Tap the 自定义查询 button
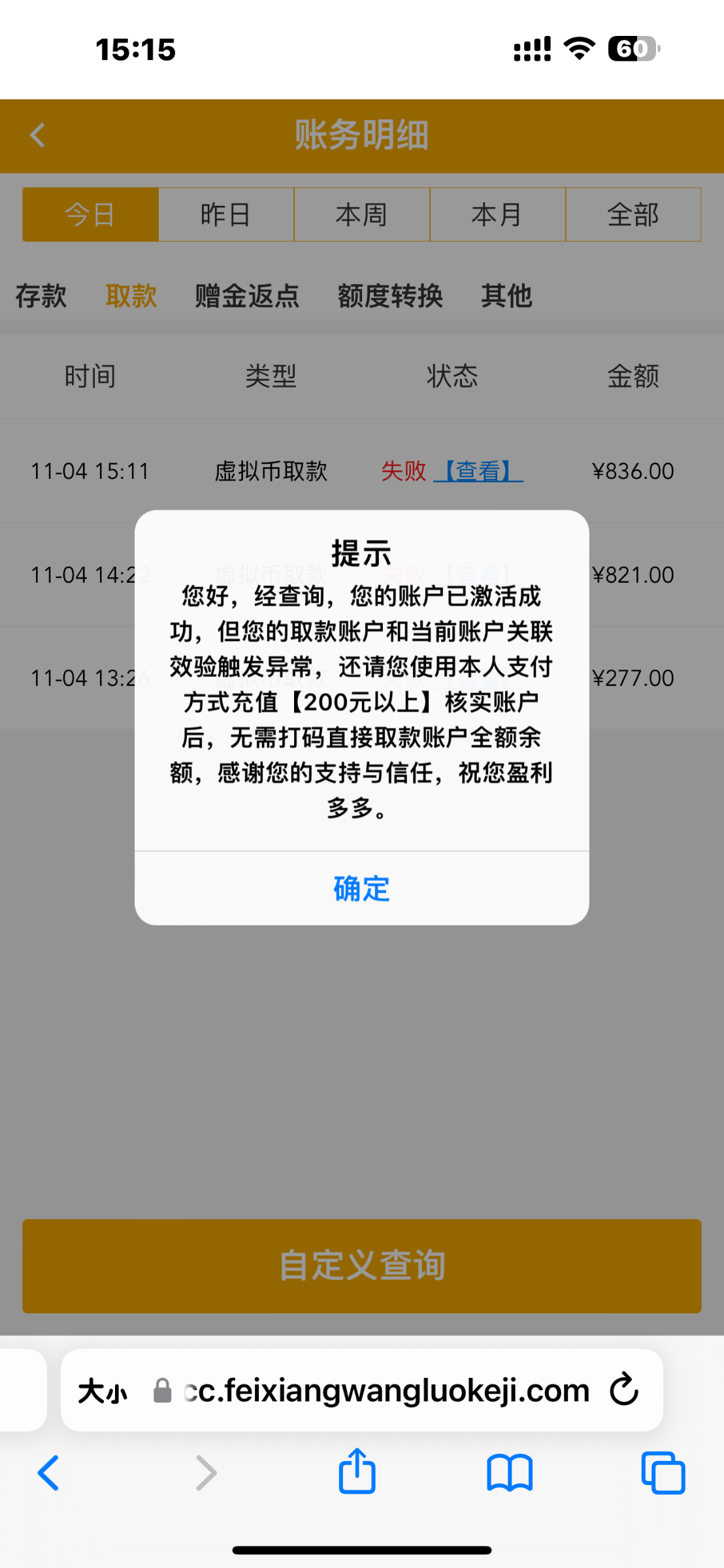 tap(362, 1266)
